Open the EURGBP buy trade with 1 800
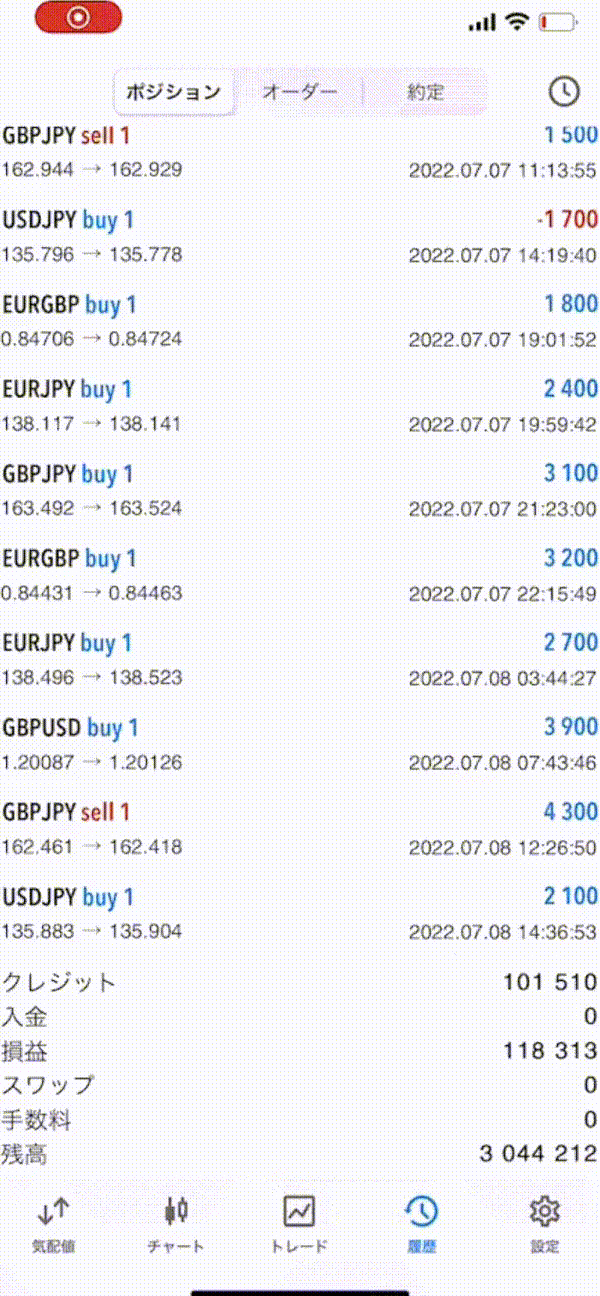The image size is (600, 1296). (x=299, y=321)
